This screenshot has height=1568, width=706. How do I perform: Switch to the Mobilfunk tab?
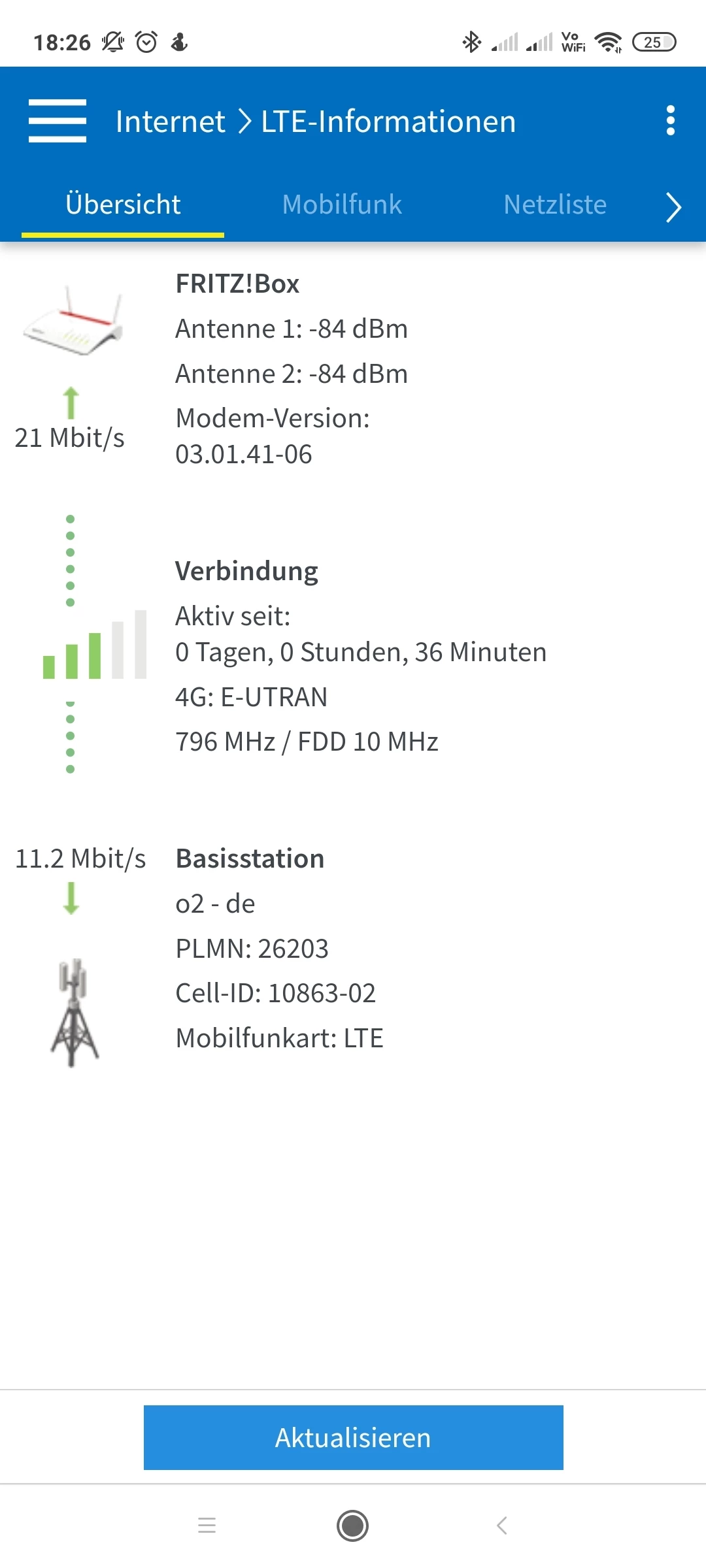click(342, 204)
